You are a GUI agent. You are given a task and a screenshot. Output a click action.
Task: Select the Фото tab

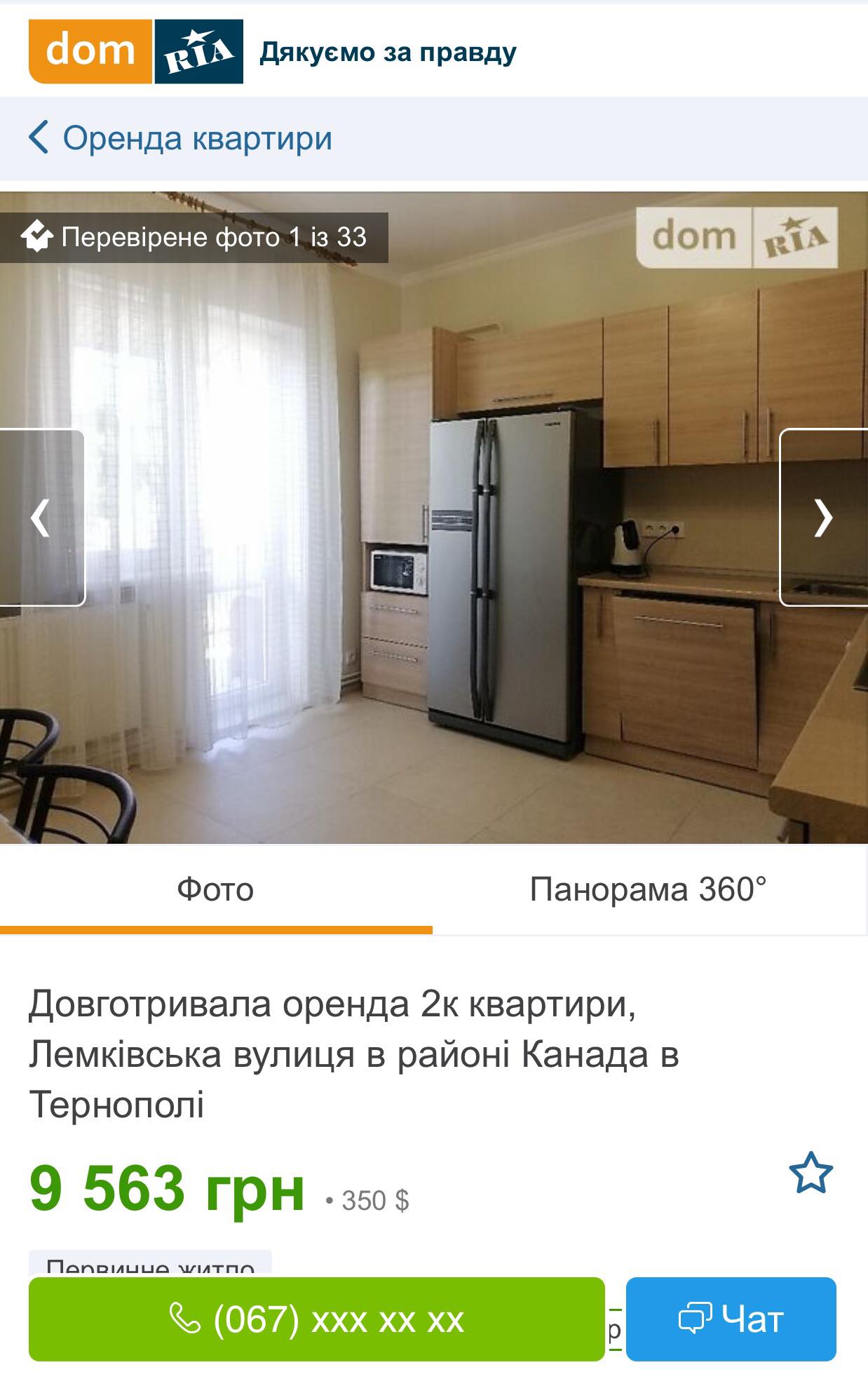pos(216,889)
